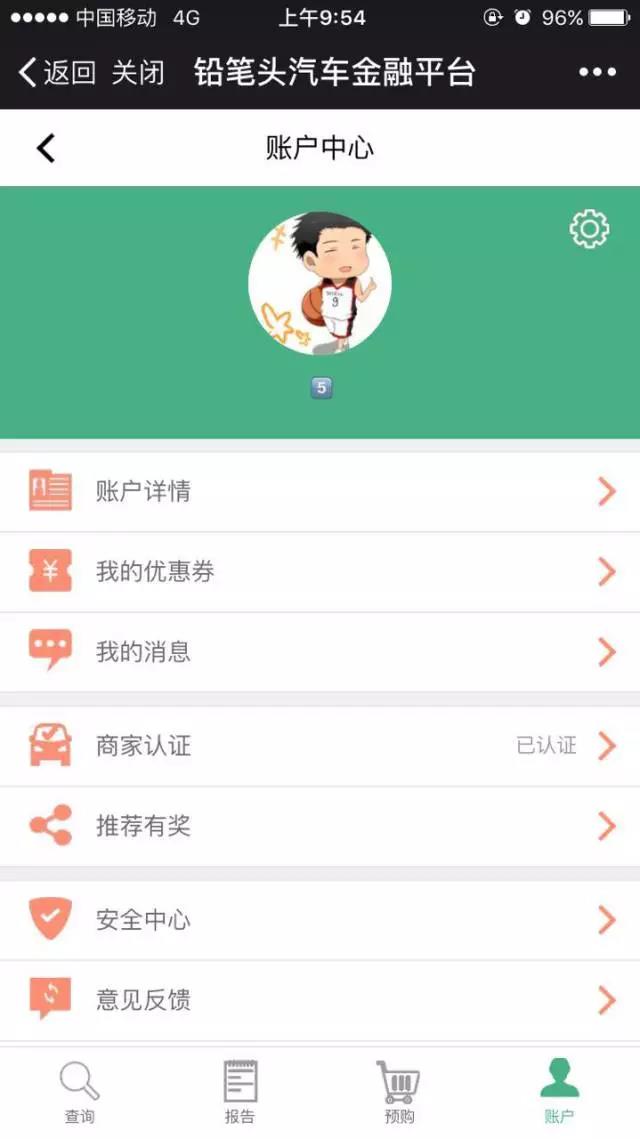The image size is (640, 1139).
Task: Switch to the 查询 tab
Action: [x=80, y=1092]
